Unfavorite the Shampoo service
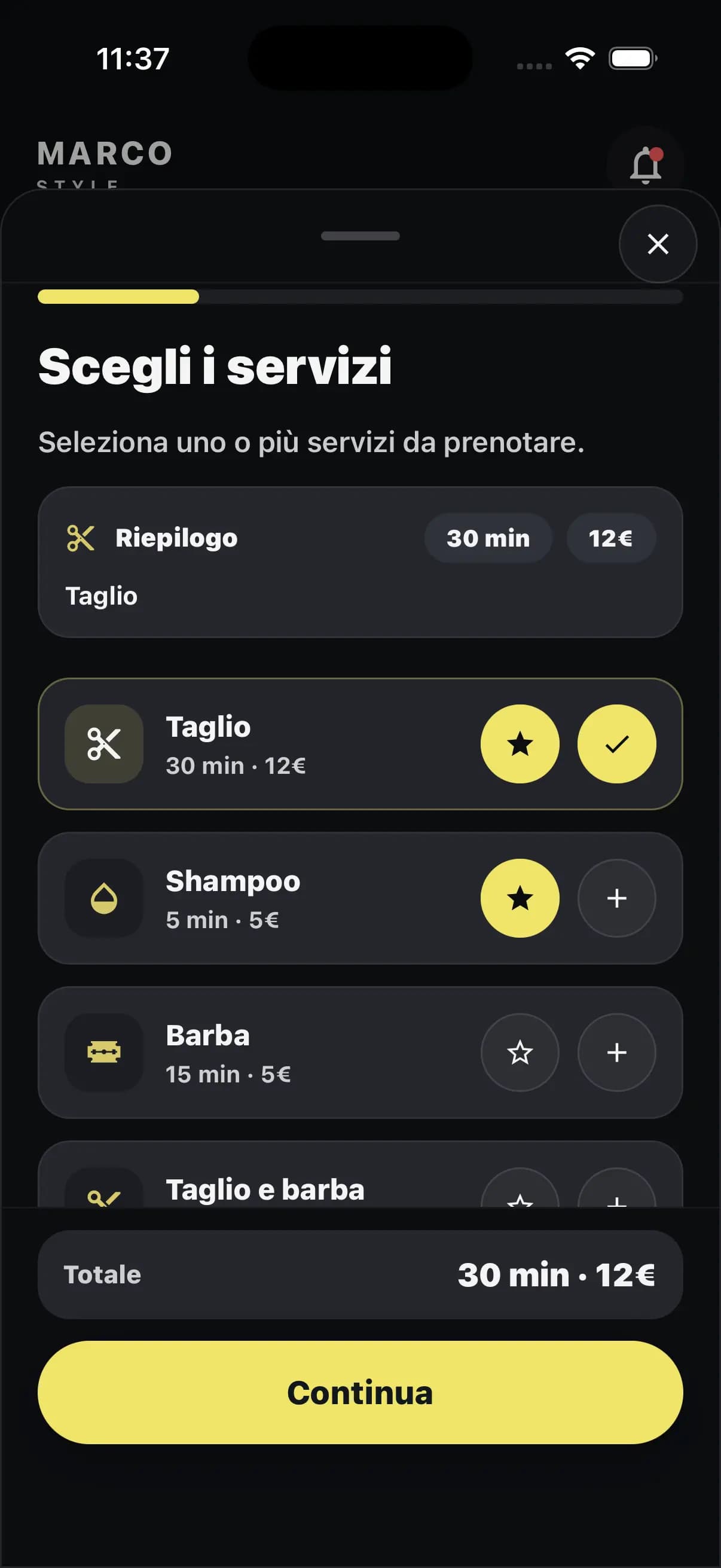 tap(520, 898)
